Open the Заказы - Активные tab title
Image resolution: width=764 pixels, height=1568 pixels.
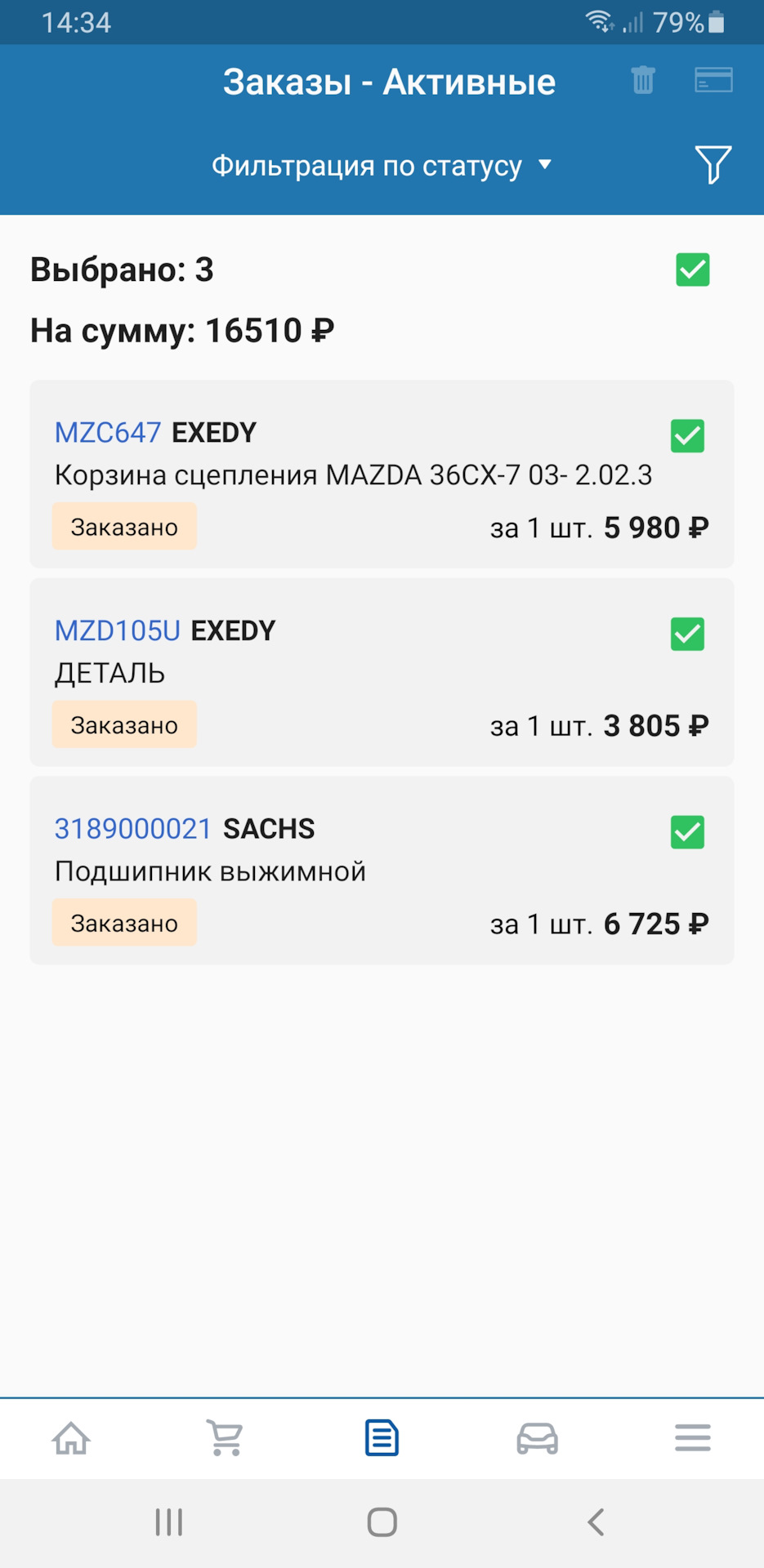tap(390, 81)
